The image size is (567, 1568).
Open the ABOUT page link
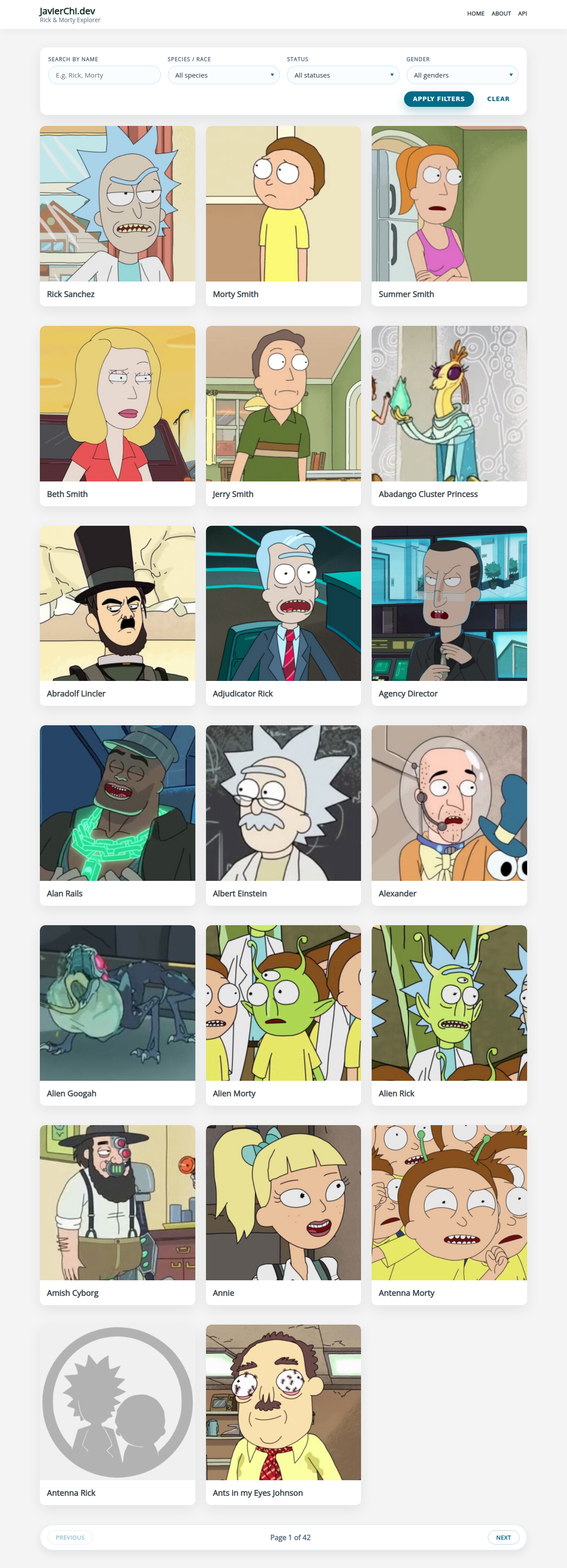501,13
